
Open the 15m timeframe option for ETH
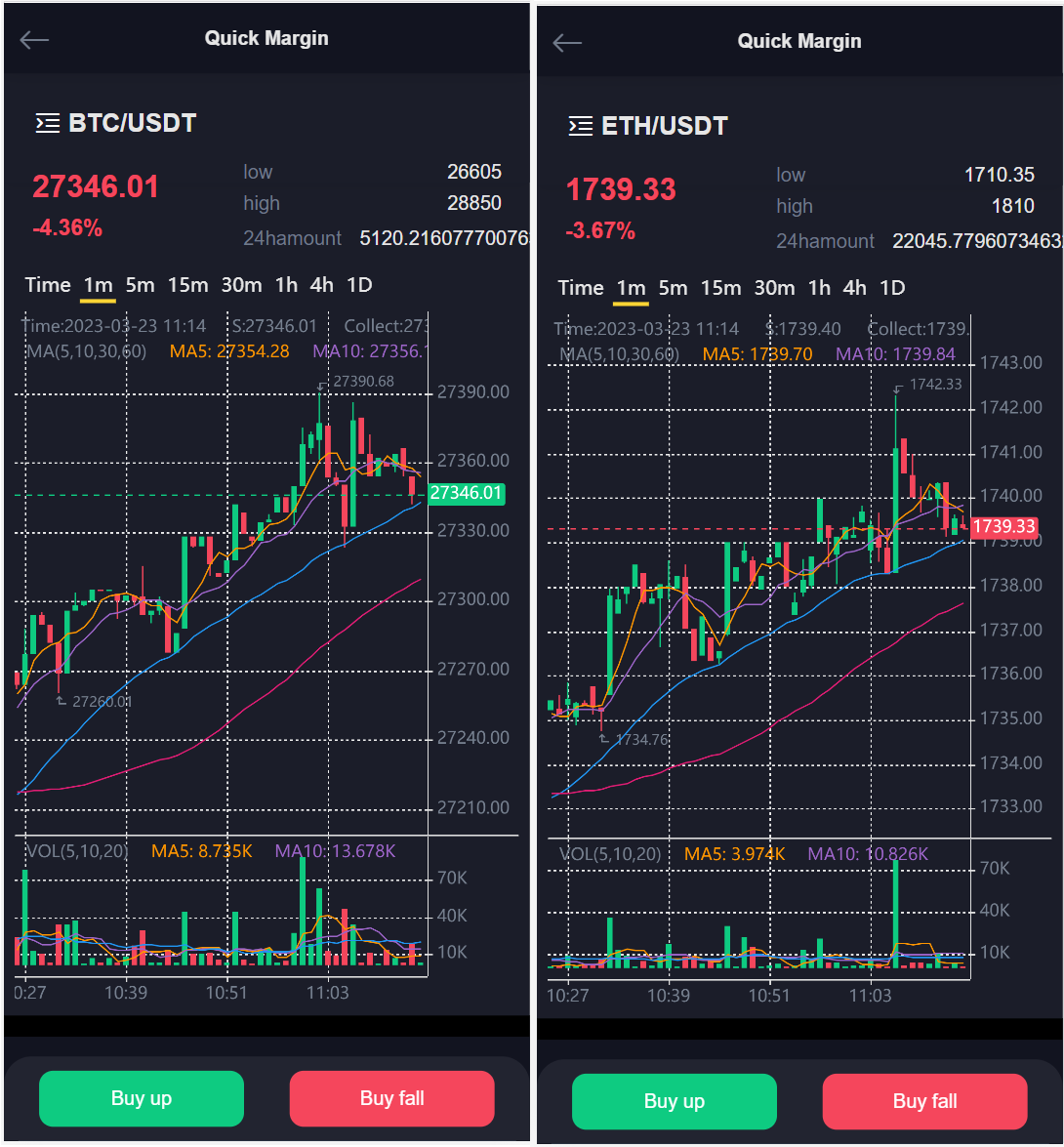click(x=720, y=288)
